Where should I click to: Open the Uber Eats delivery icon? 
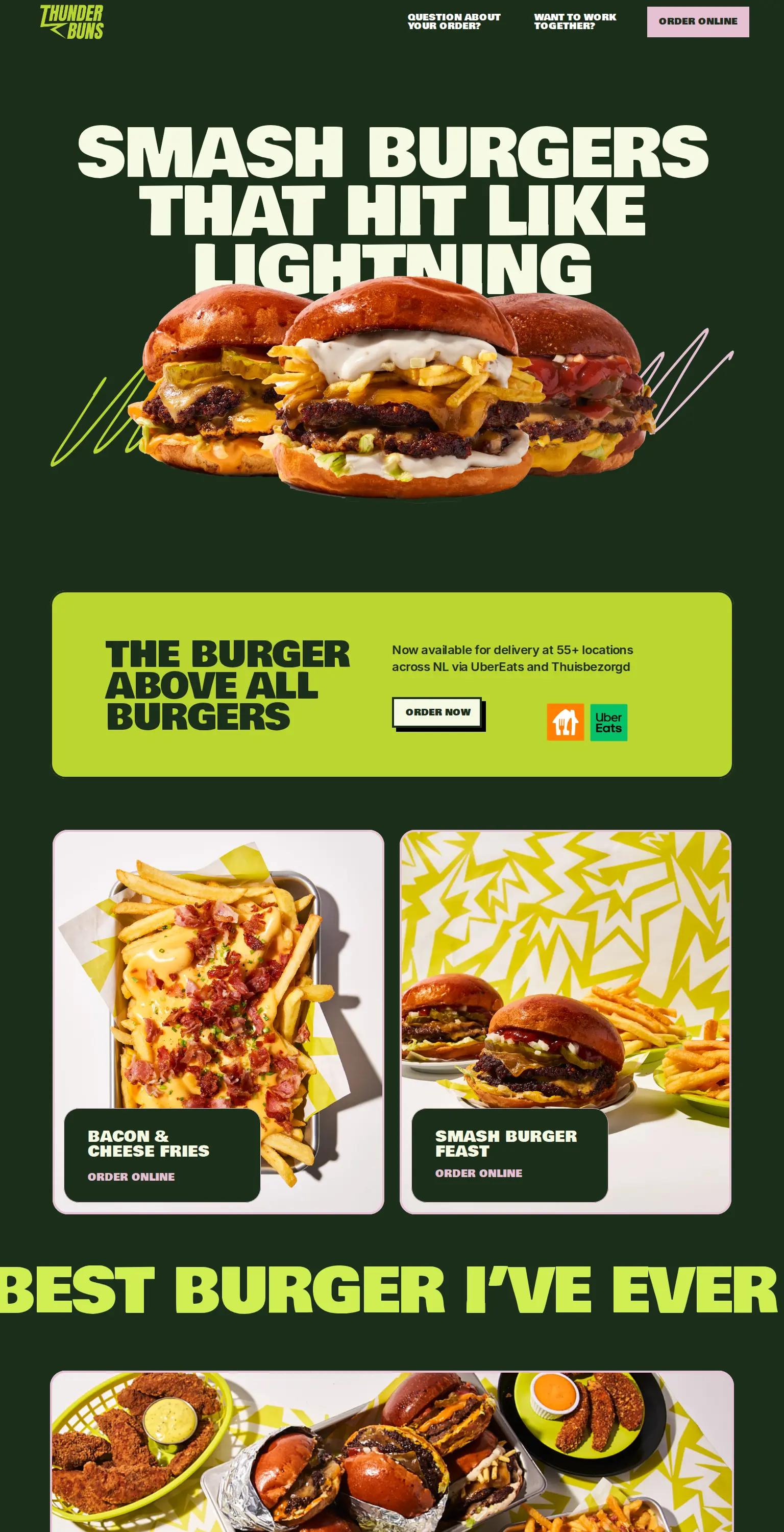click(x=608, y=722)
